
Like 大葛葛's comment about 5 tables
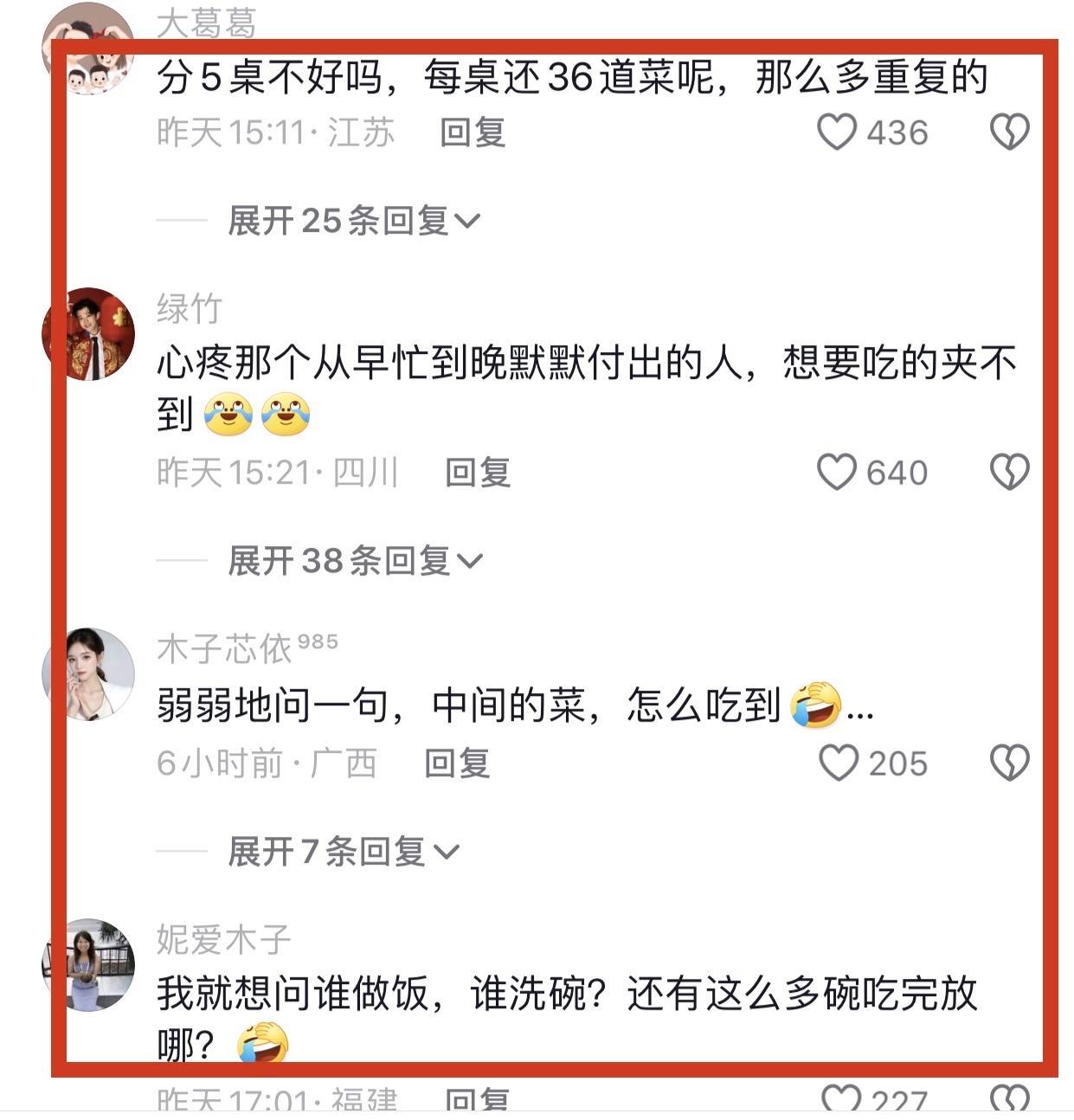coord(837,132)
